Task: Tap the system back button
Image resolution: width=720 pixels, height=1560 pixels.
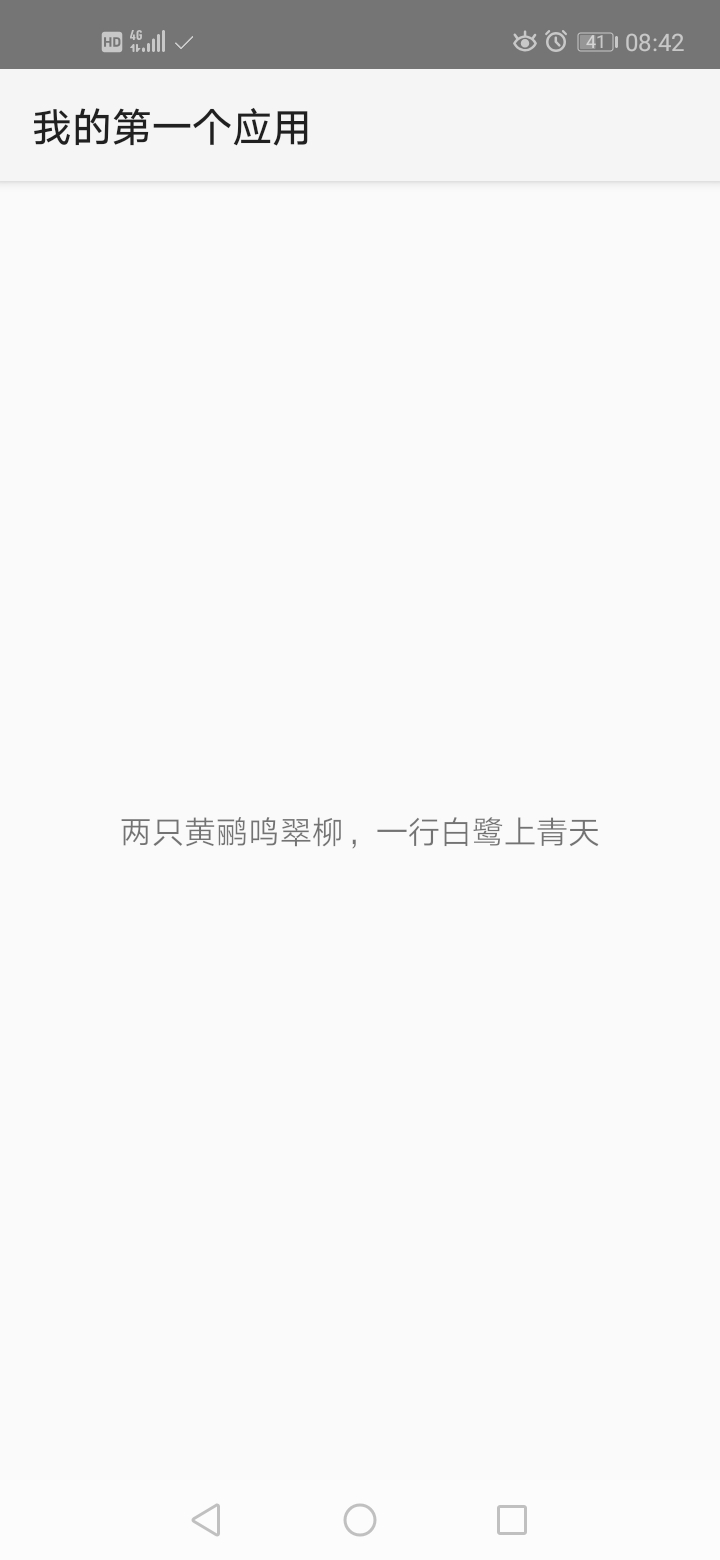Action: point(206,1519)
